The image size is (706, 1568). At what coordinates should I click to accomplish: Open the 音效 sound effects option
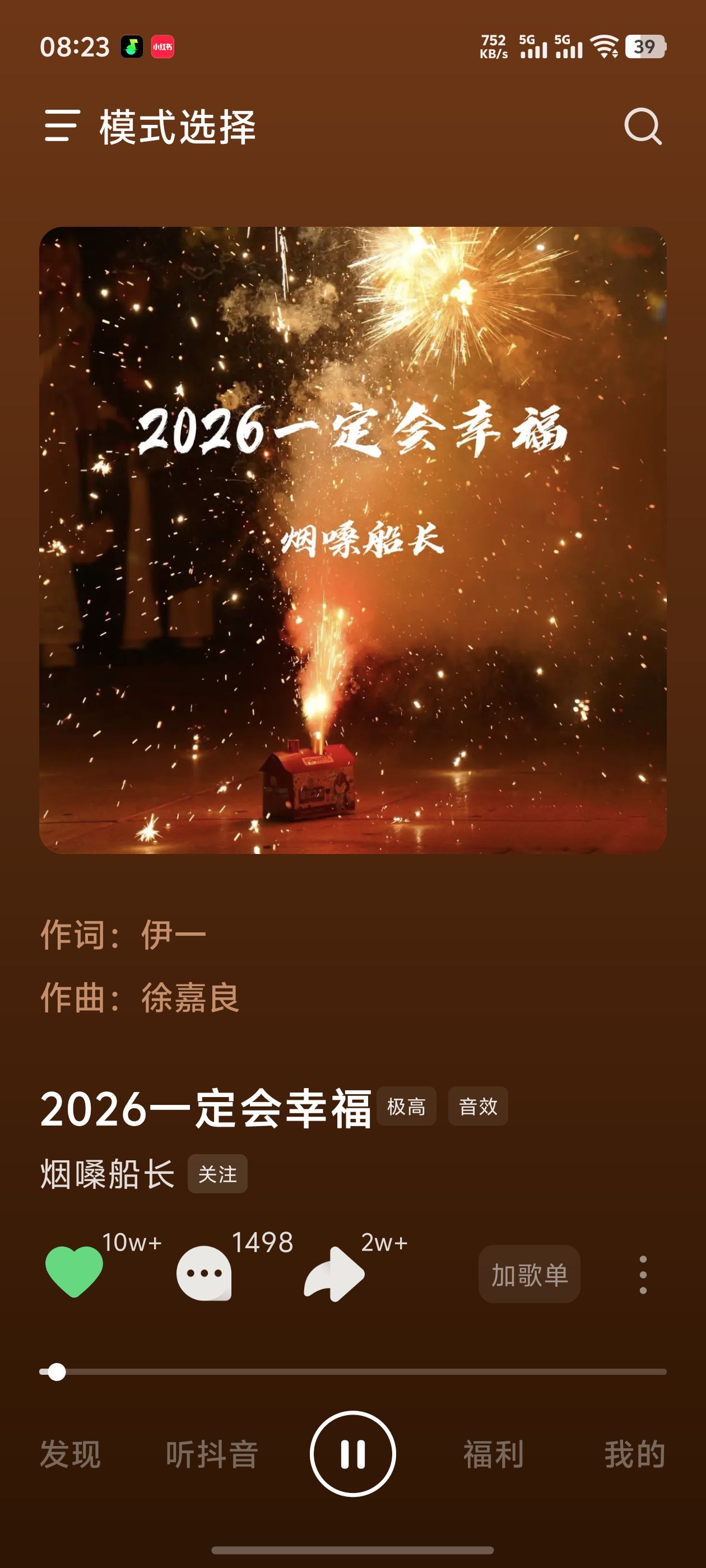tap(478, 1106)
